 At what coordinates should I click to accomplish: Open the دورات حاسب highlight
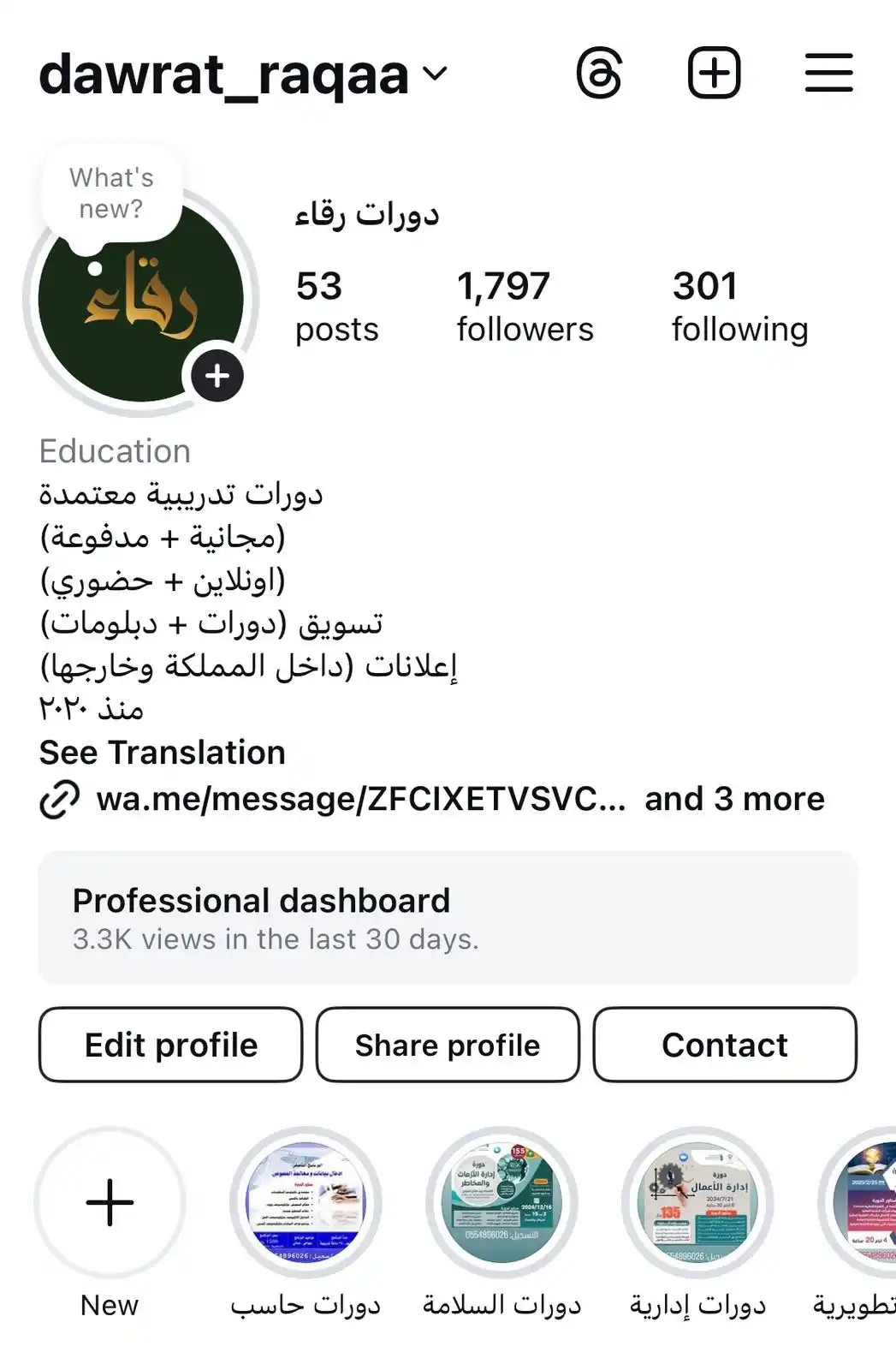pyautogui.click(x=306, y=1202)
